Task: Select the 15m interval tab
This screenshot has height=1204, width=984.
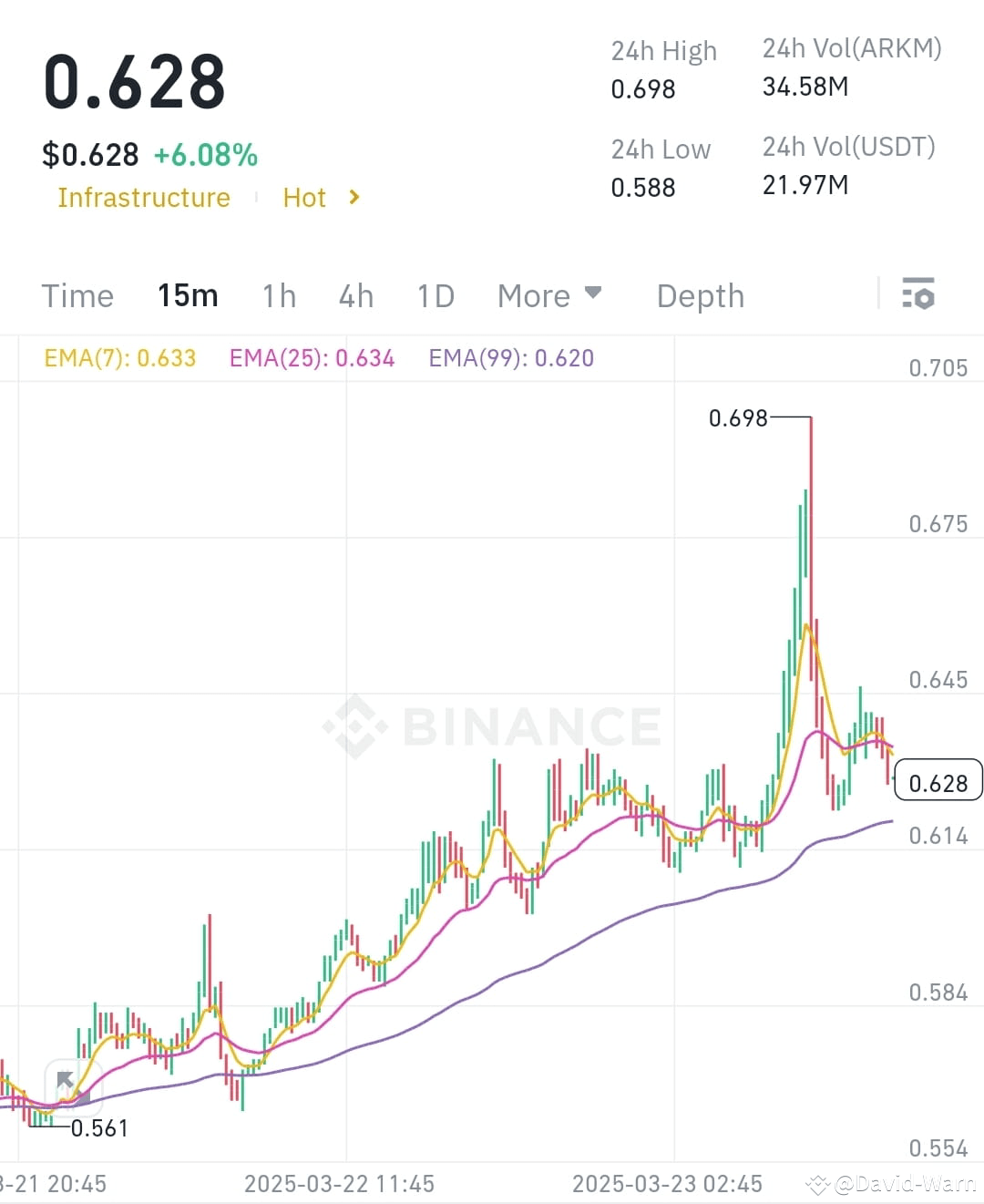Action: tap(187, 294)
